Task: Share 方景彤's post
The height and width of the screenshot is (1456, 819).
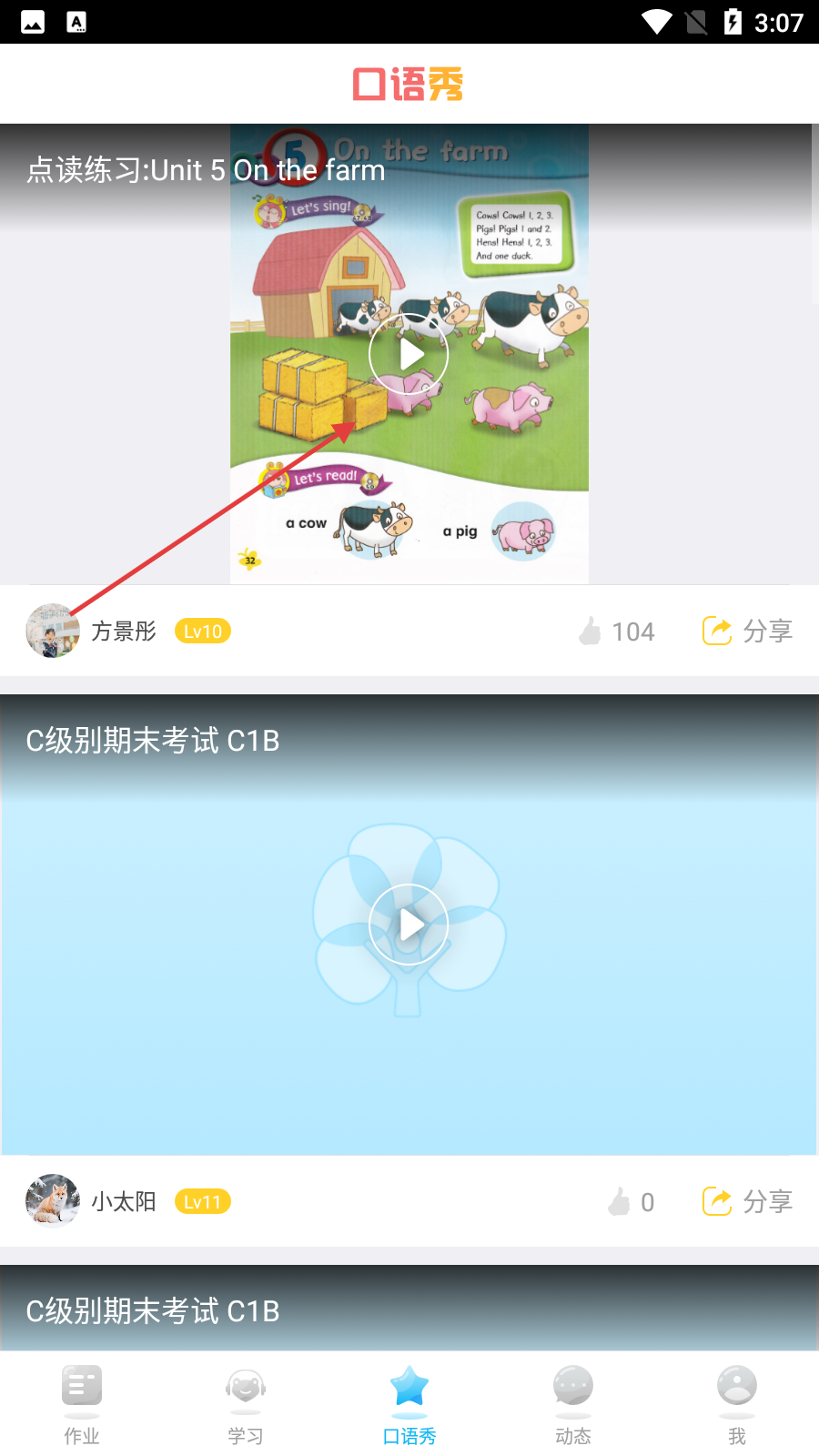Action: [x=747, y=632]
